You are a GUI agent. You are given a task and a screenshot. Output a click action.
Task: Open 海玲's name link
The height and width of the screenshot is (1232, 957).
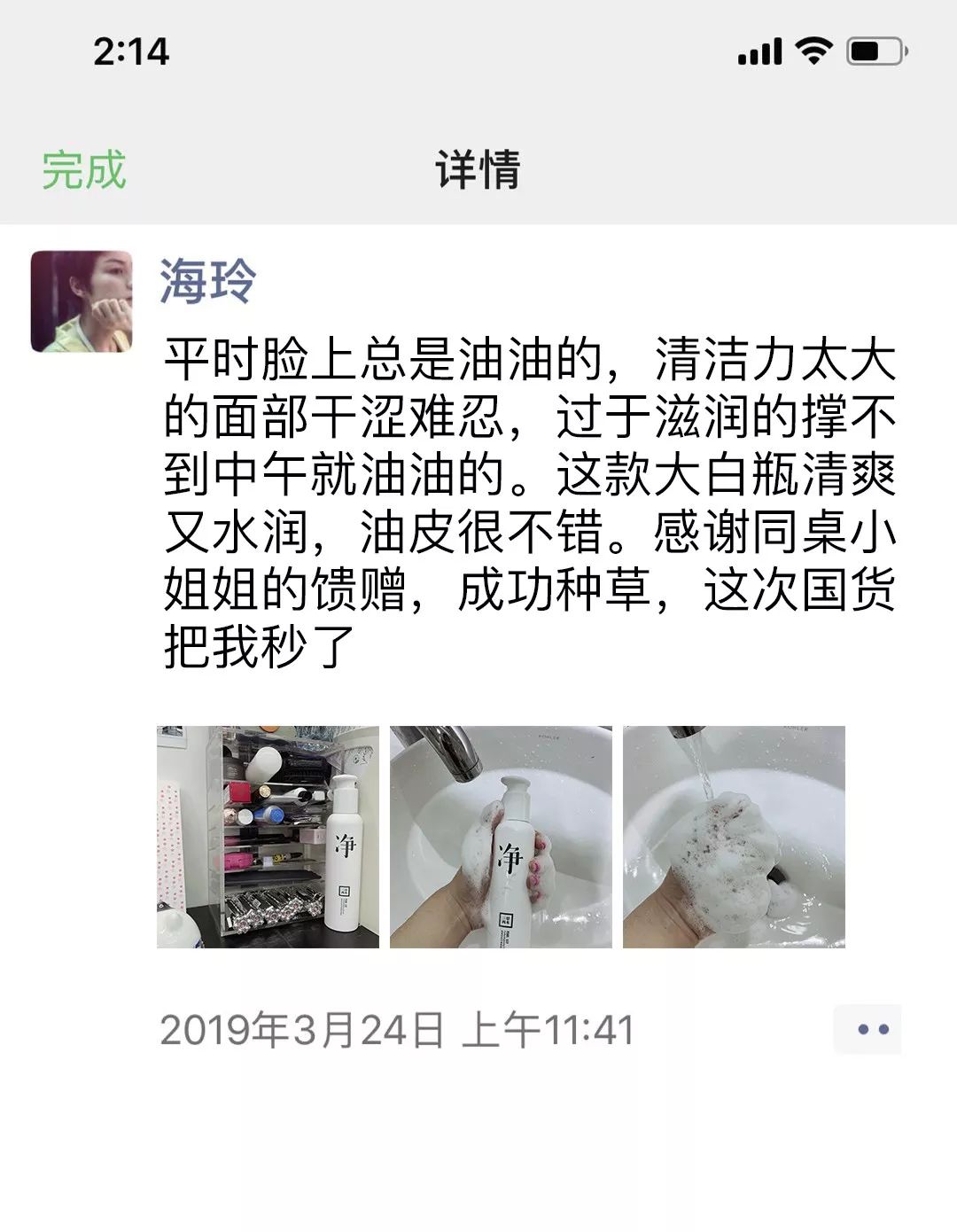(x=208, y=282)
